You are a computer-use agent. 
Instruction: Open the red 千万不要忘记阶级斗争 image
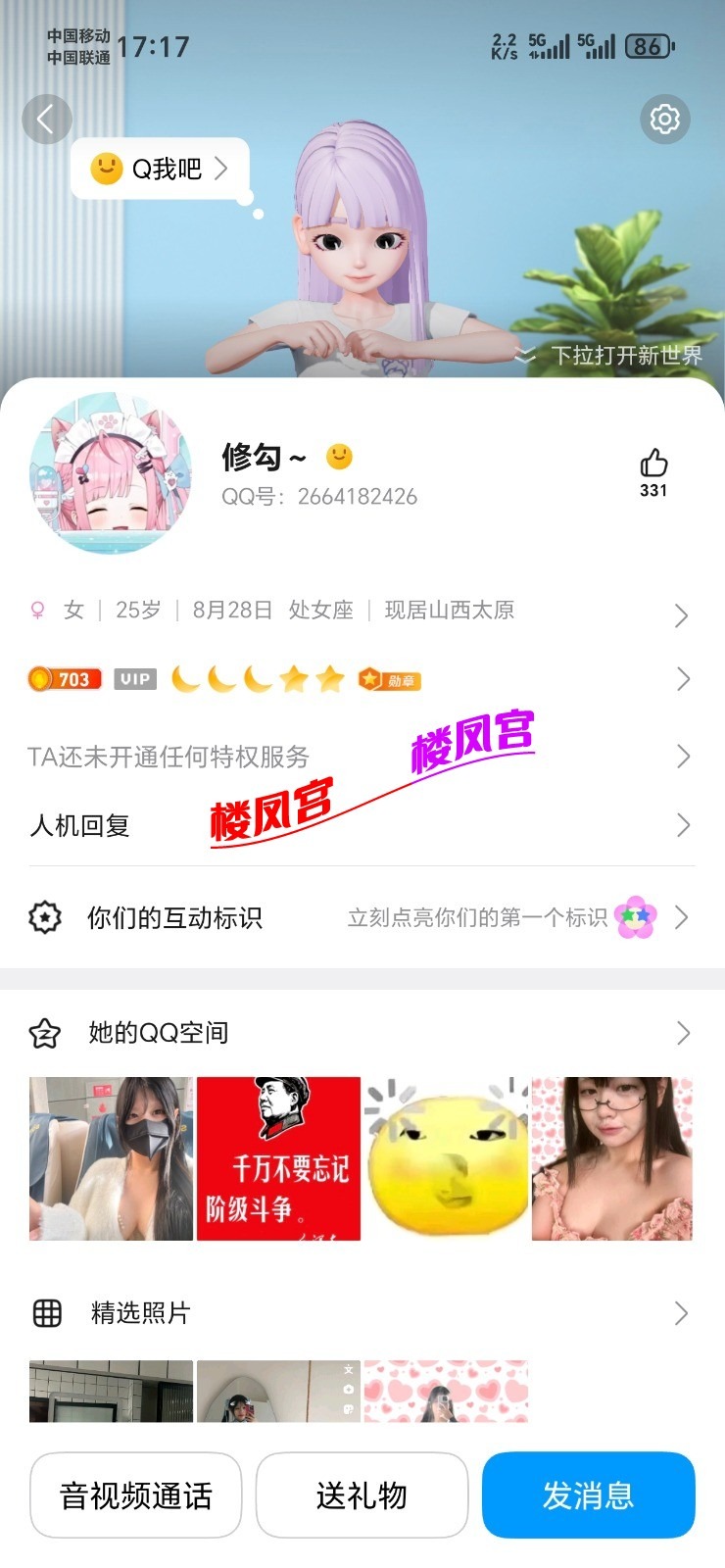(278, 1158)
